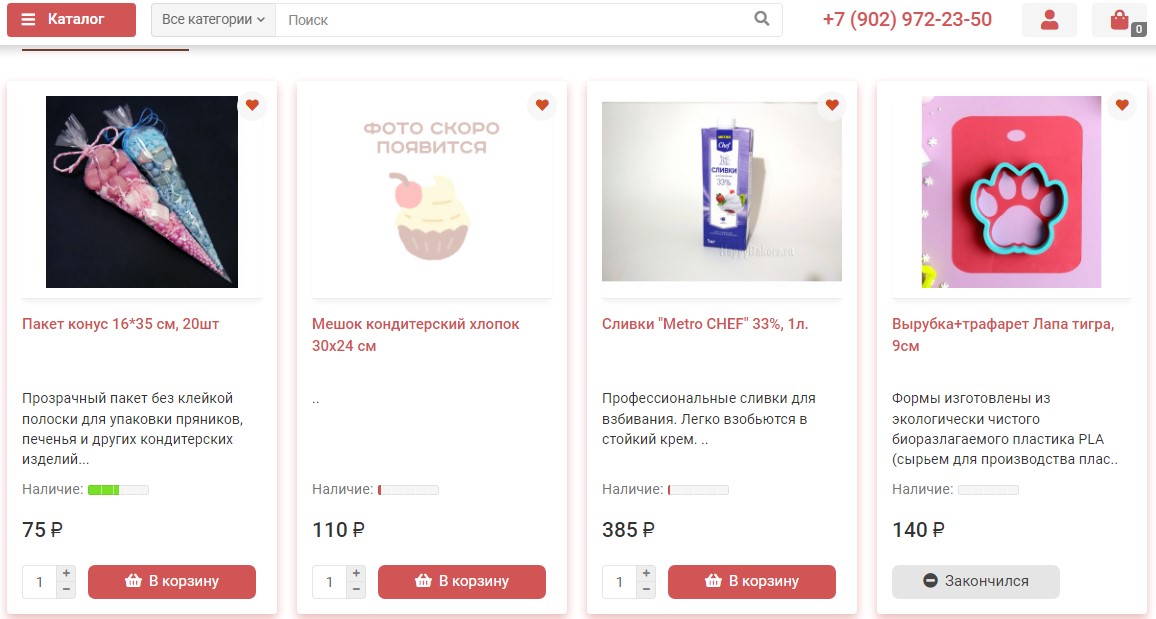Tap the Закончился button on Лапа тигра
The width and height of the screenshot is (1156, 619).
click(x=975, y=581)
